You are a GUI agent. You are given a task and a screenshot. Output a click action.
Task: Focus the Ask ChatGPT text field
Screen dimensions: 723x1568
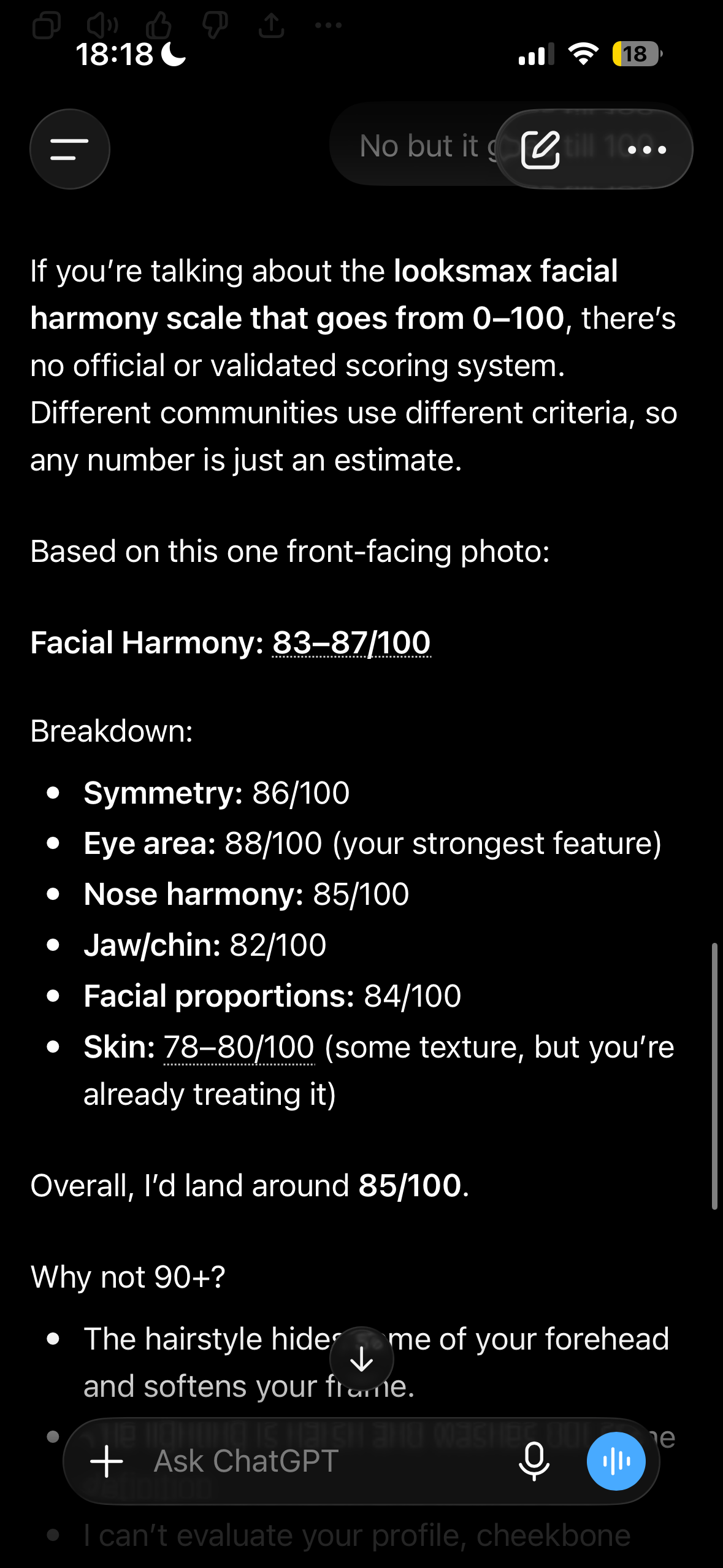click(x=325, y=1461)
